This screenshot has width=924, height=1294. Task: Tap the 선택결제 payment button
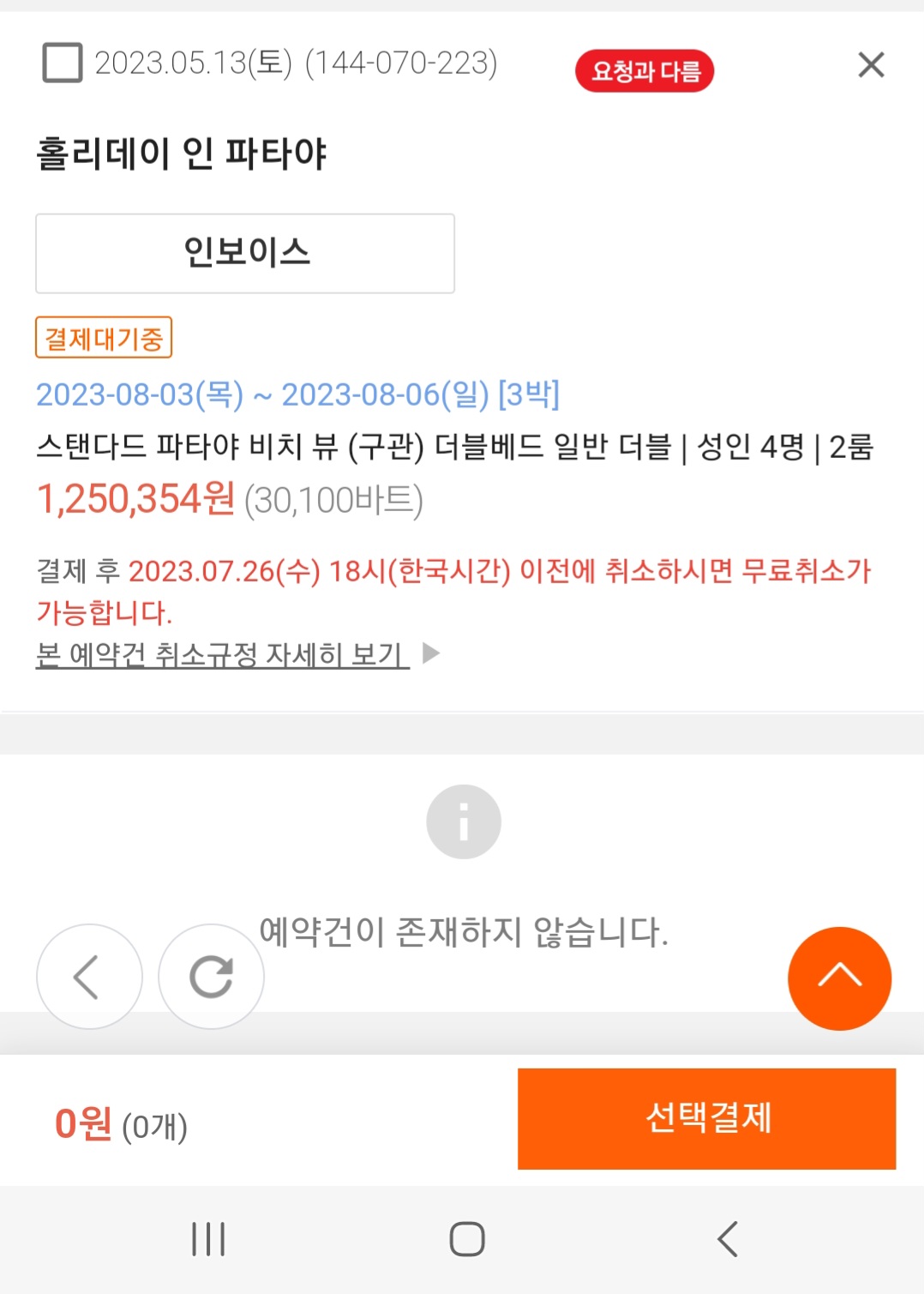[707, 1118]
